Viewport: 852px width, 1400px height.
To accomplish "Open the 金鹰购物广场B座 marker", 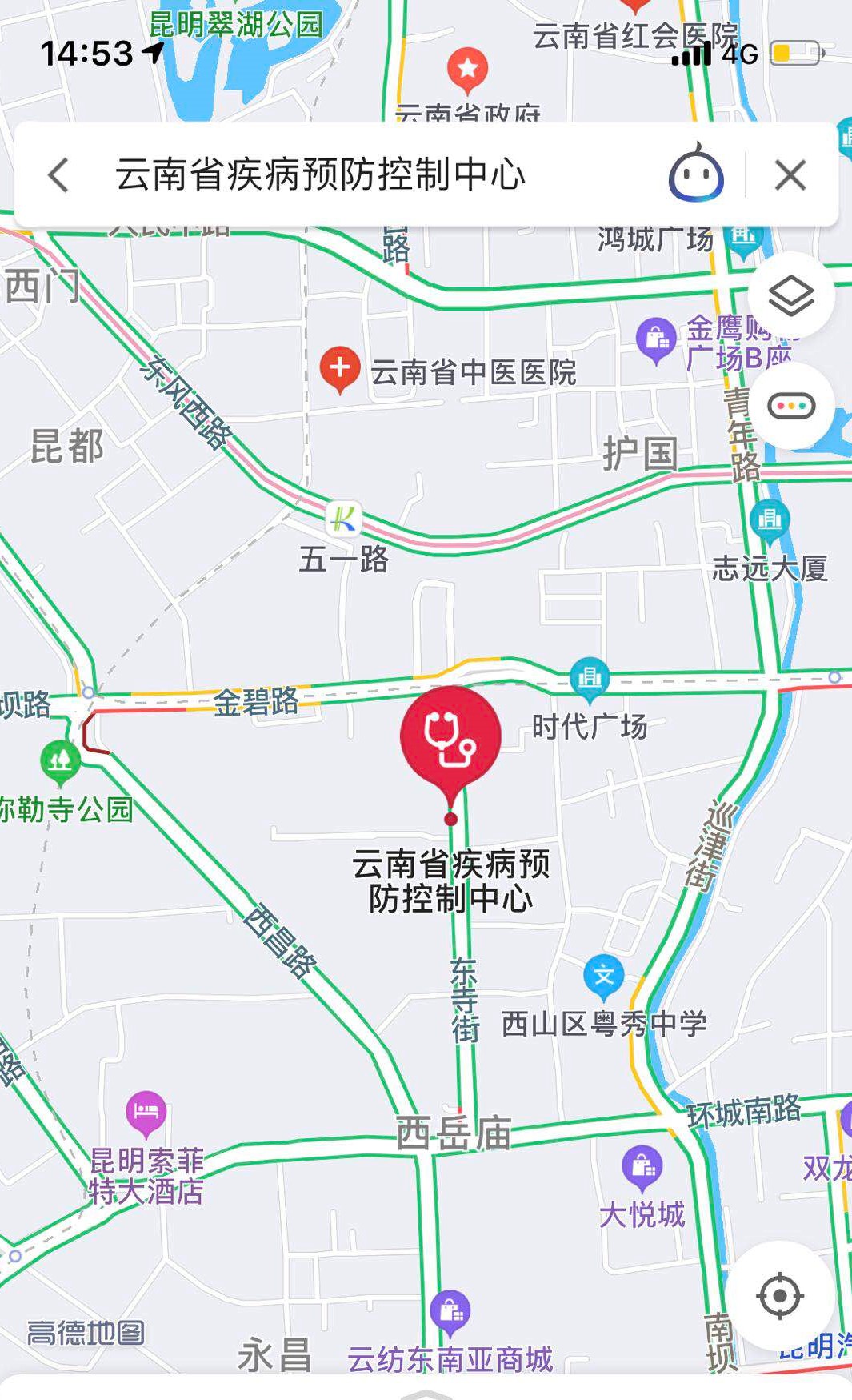I will point(656,339).
